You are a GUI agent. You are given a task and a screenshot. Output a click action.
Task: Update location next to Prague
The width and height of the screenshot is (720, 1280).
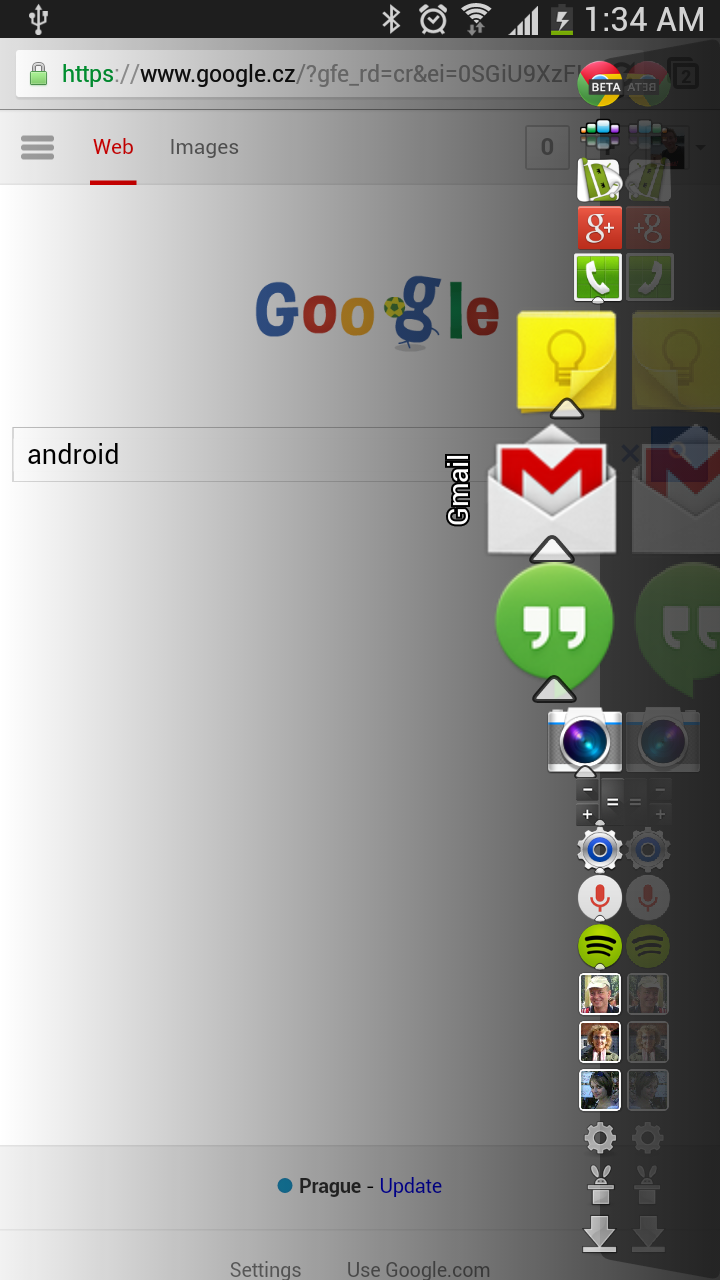tap(410, 1186)
